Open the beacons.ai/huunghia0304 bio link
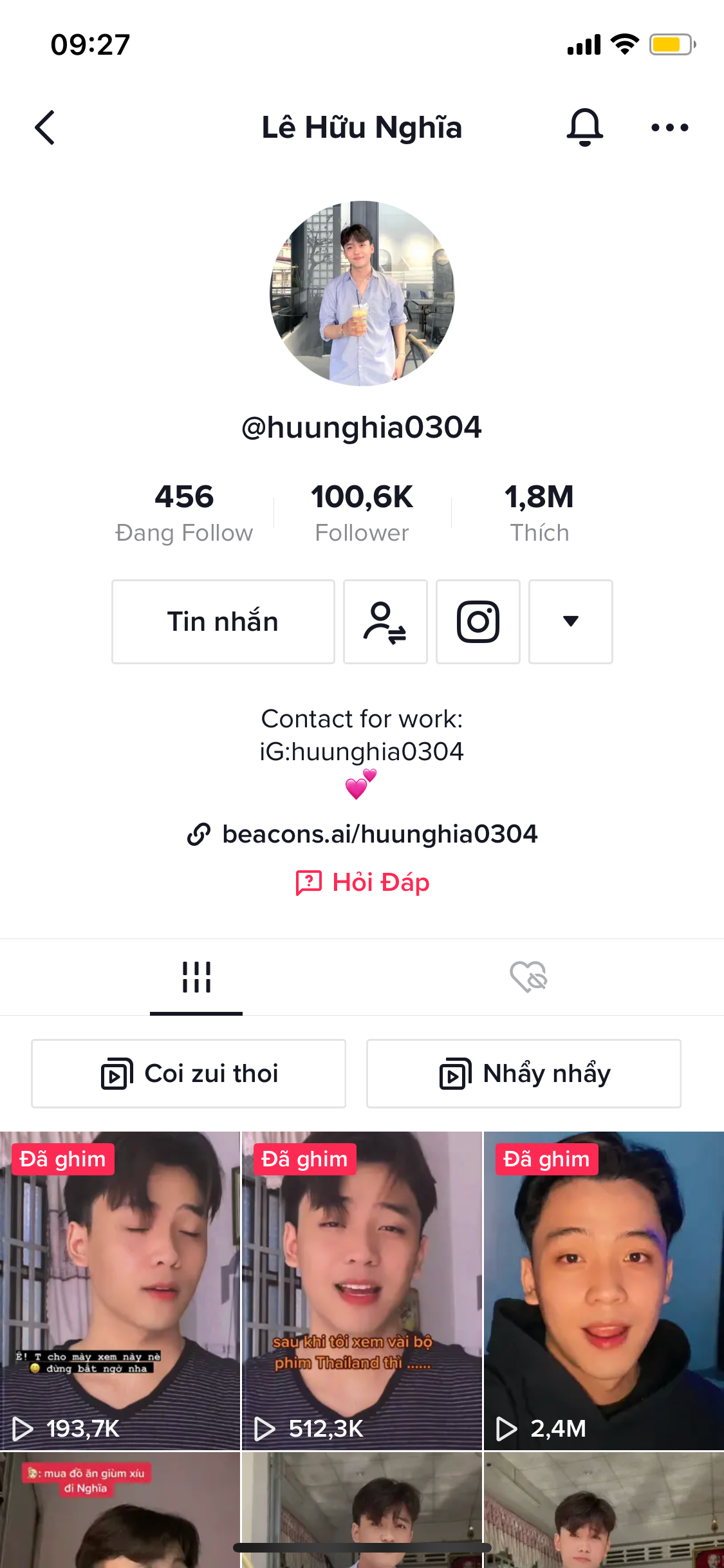 click(380, 834)
